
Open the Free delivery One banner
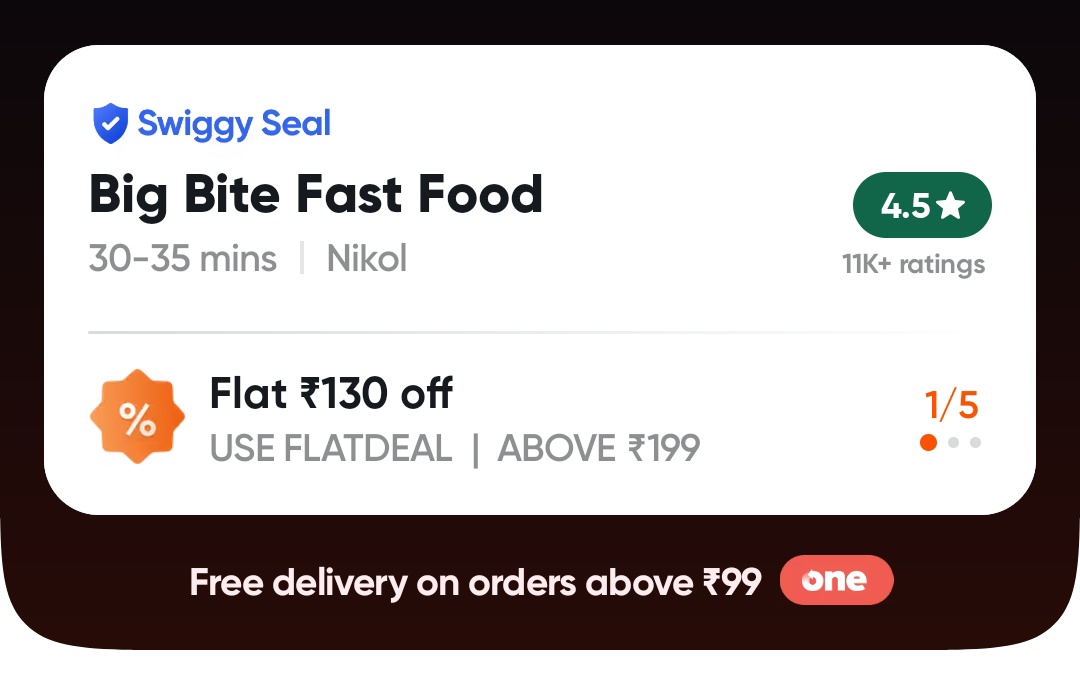[x=540, y=581]
